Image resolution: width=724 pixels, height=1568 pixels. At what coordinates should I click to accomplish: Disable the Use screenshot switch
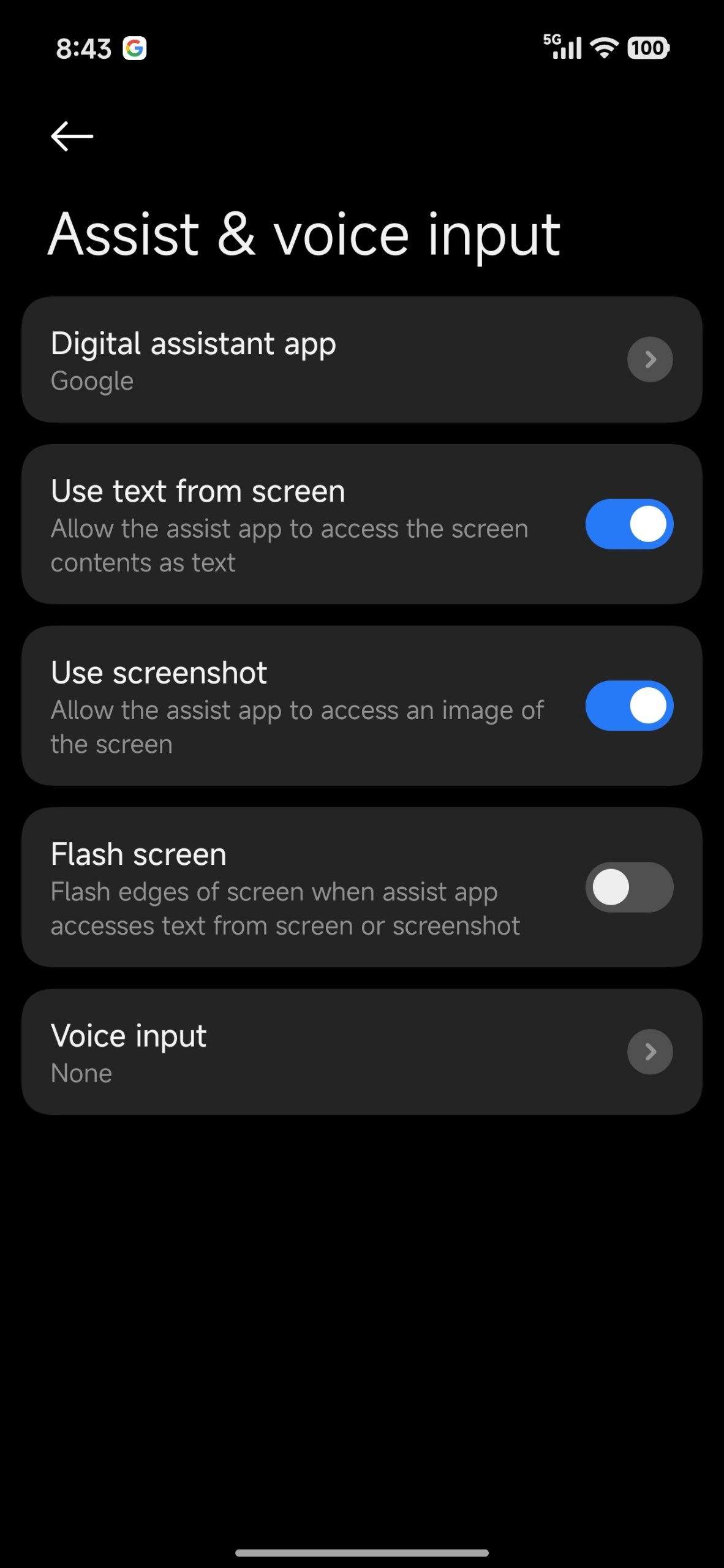coord(628,706)
